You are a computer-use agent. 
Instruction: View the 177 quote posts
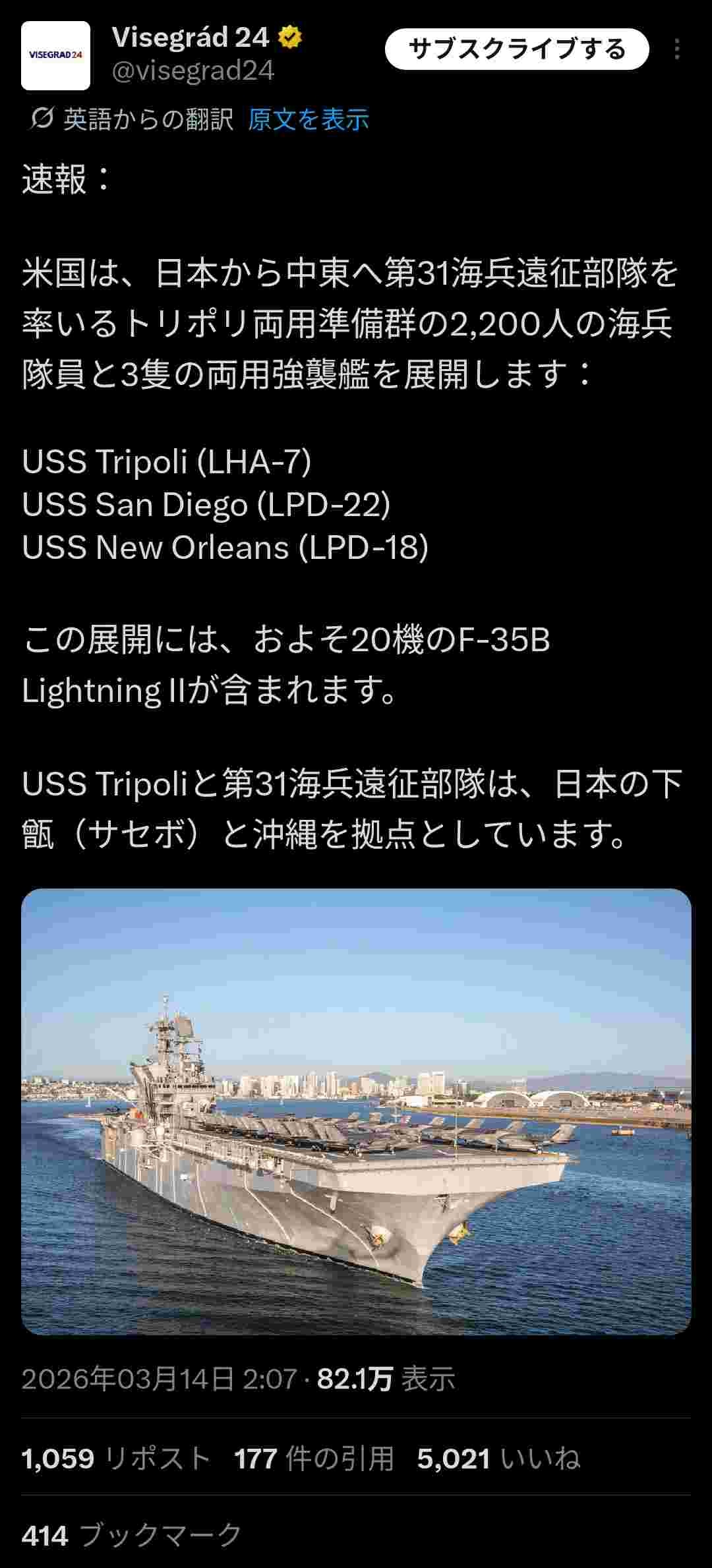314,1459
